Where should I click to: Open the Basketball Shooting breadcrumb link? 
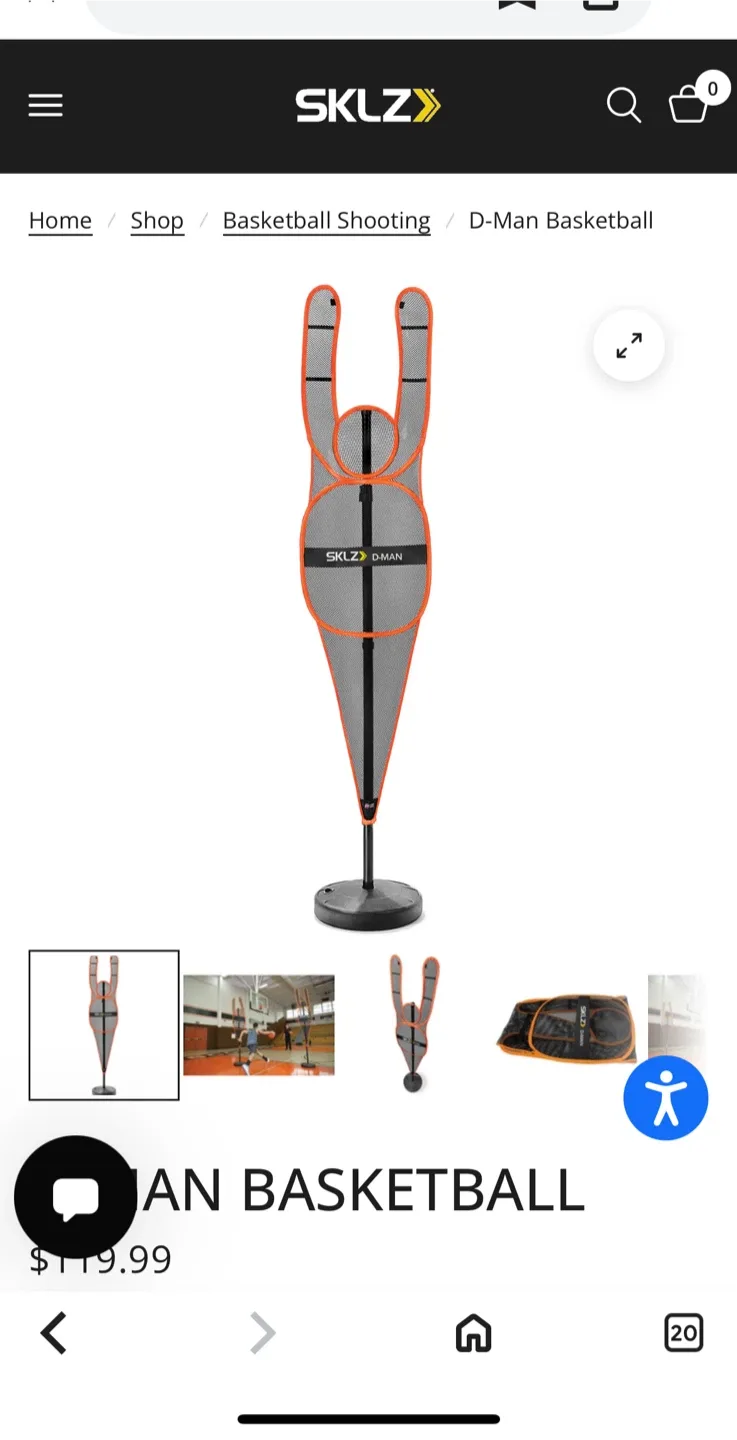(326, 220)
